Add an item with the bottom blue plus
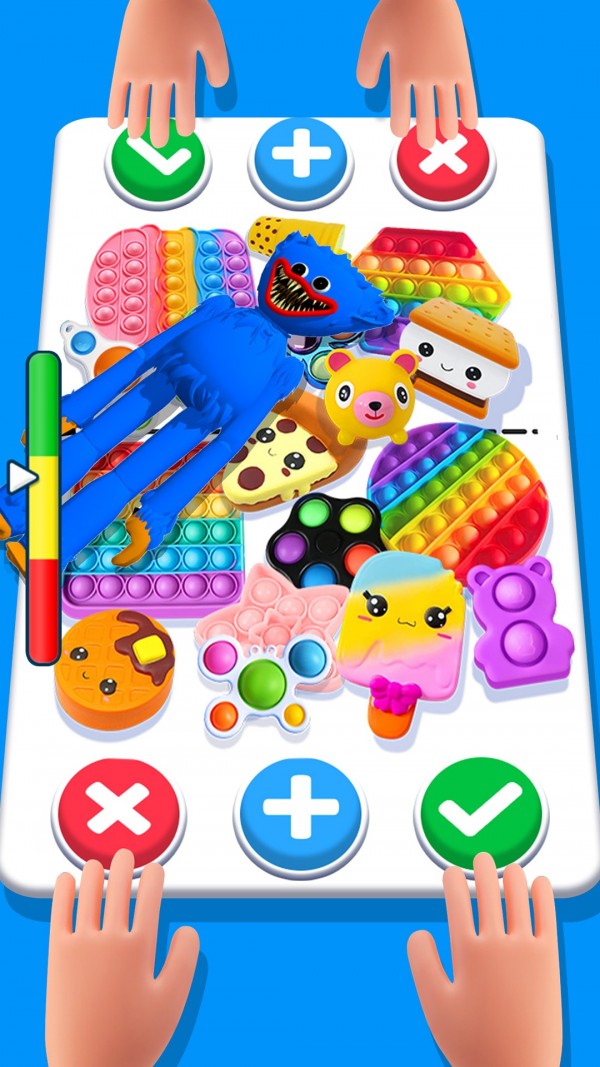 click(x=300, y=808)
